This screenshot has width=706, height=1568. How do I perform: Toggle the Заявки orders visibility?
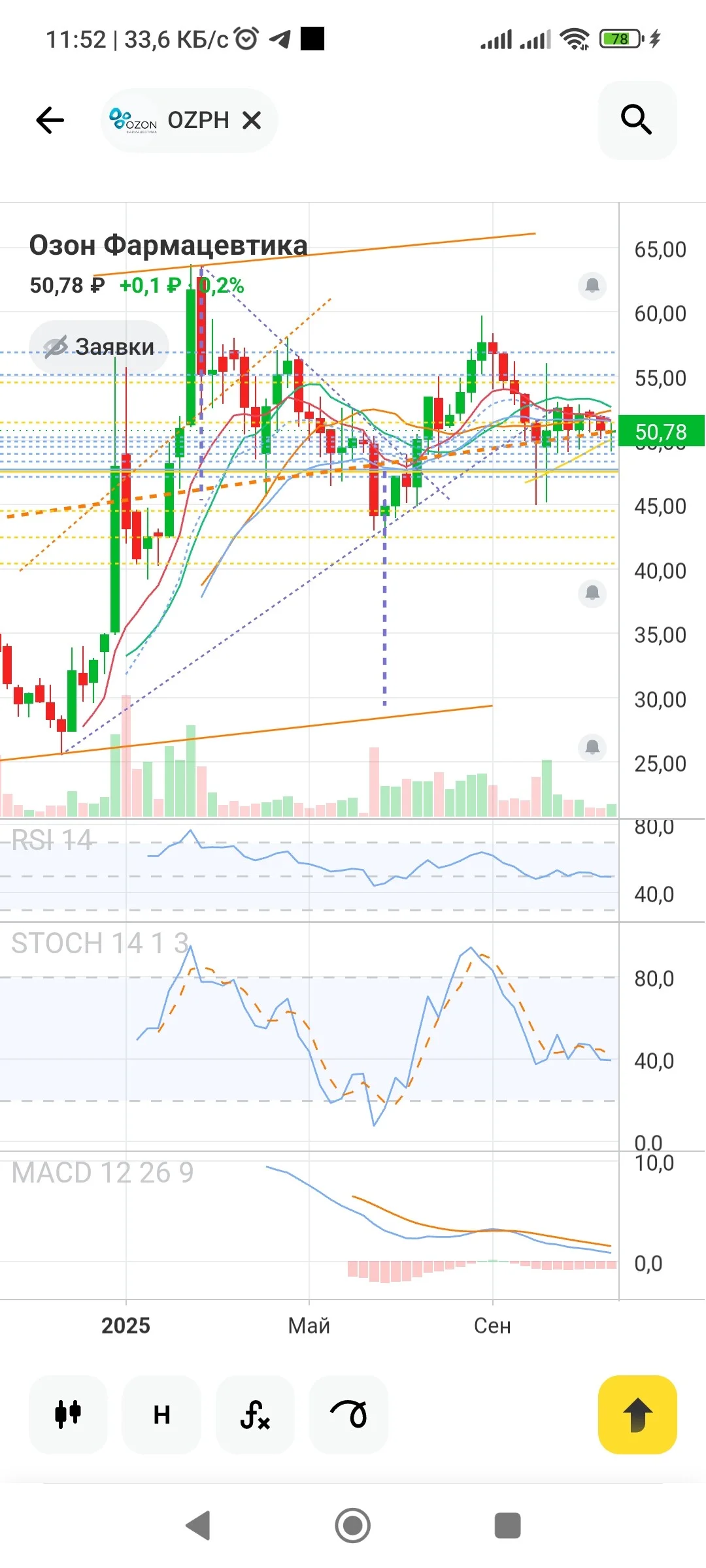coord(99,347)
